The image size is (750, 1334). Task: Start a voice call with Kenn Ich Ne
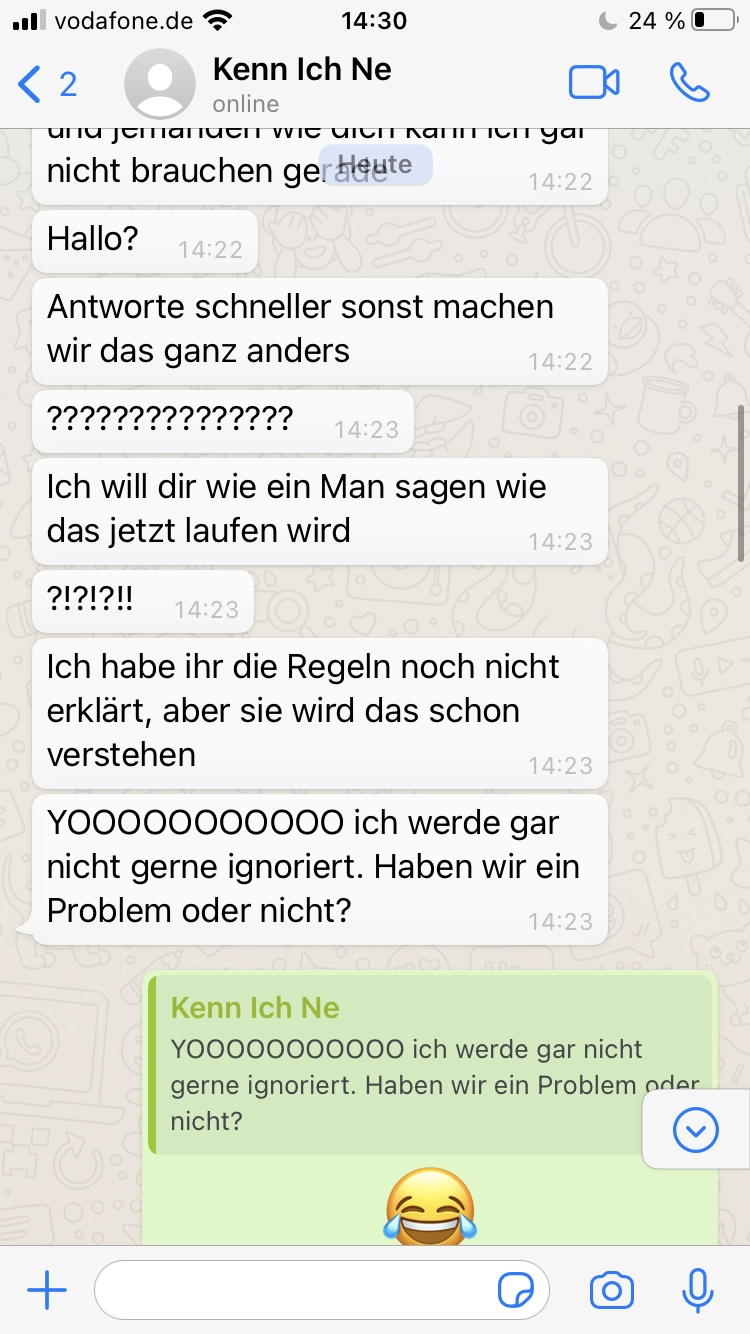(689, 83)
